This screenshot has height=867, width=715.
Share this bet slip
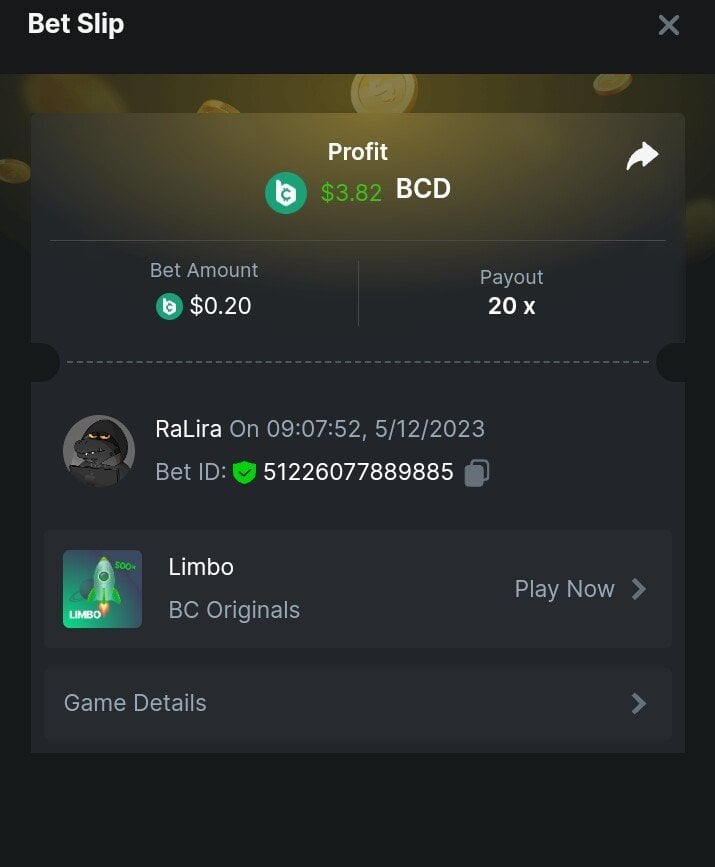[x=642, y=156]
